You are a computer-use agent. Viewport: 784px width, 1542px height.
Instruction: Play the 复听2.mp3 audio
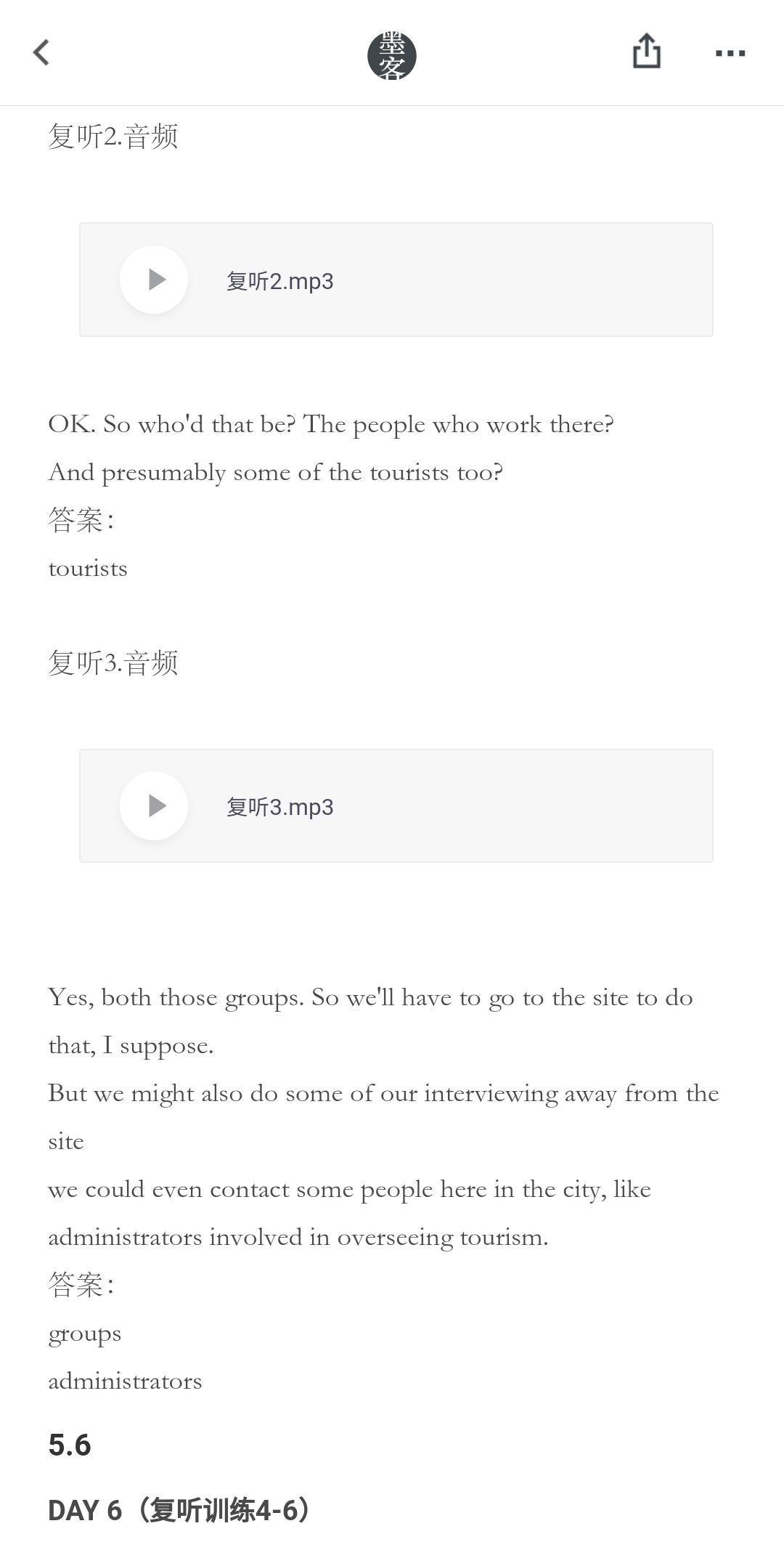154,280
